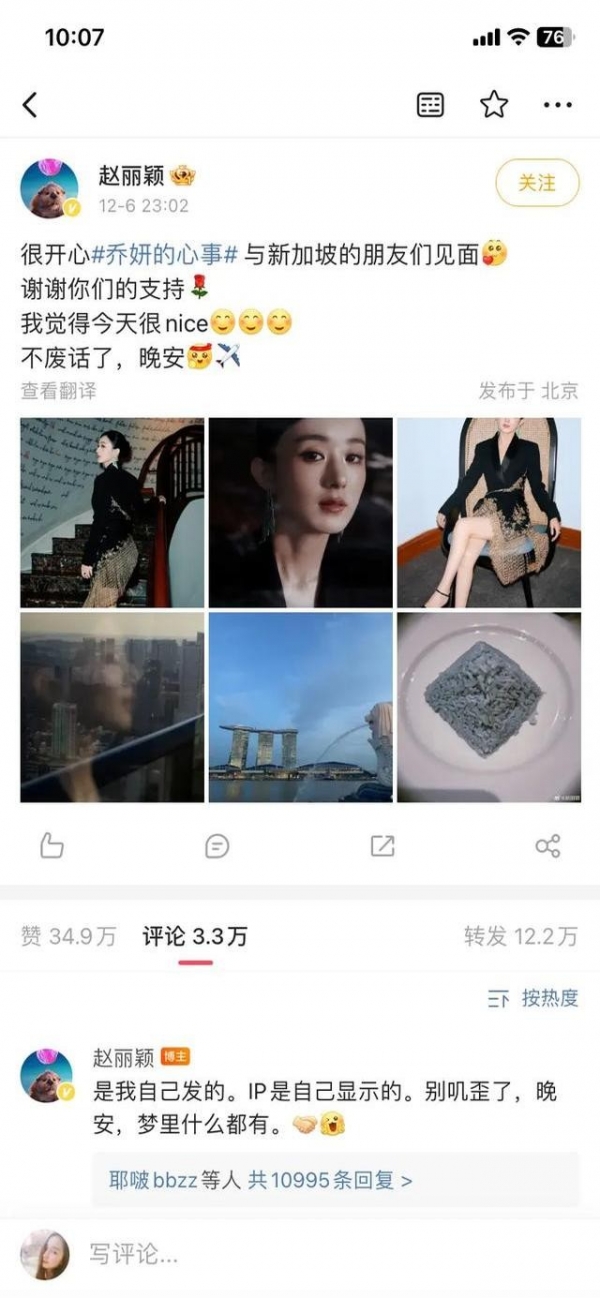Go back using the top arrow
This screenshot has height=1298, width=600.
pyautogui.click(x=30, y=105)
